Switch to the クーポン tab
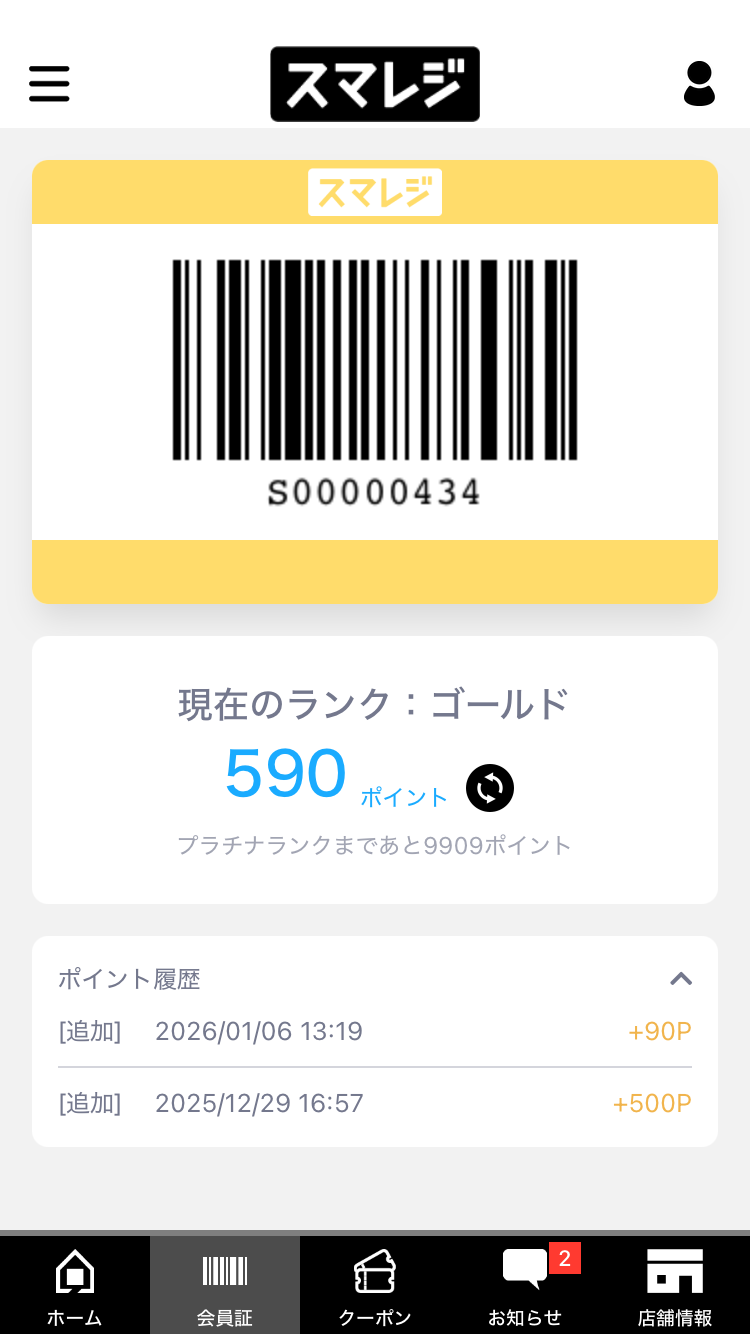 pos(374,1285)
